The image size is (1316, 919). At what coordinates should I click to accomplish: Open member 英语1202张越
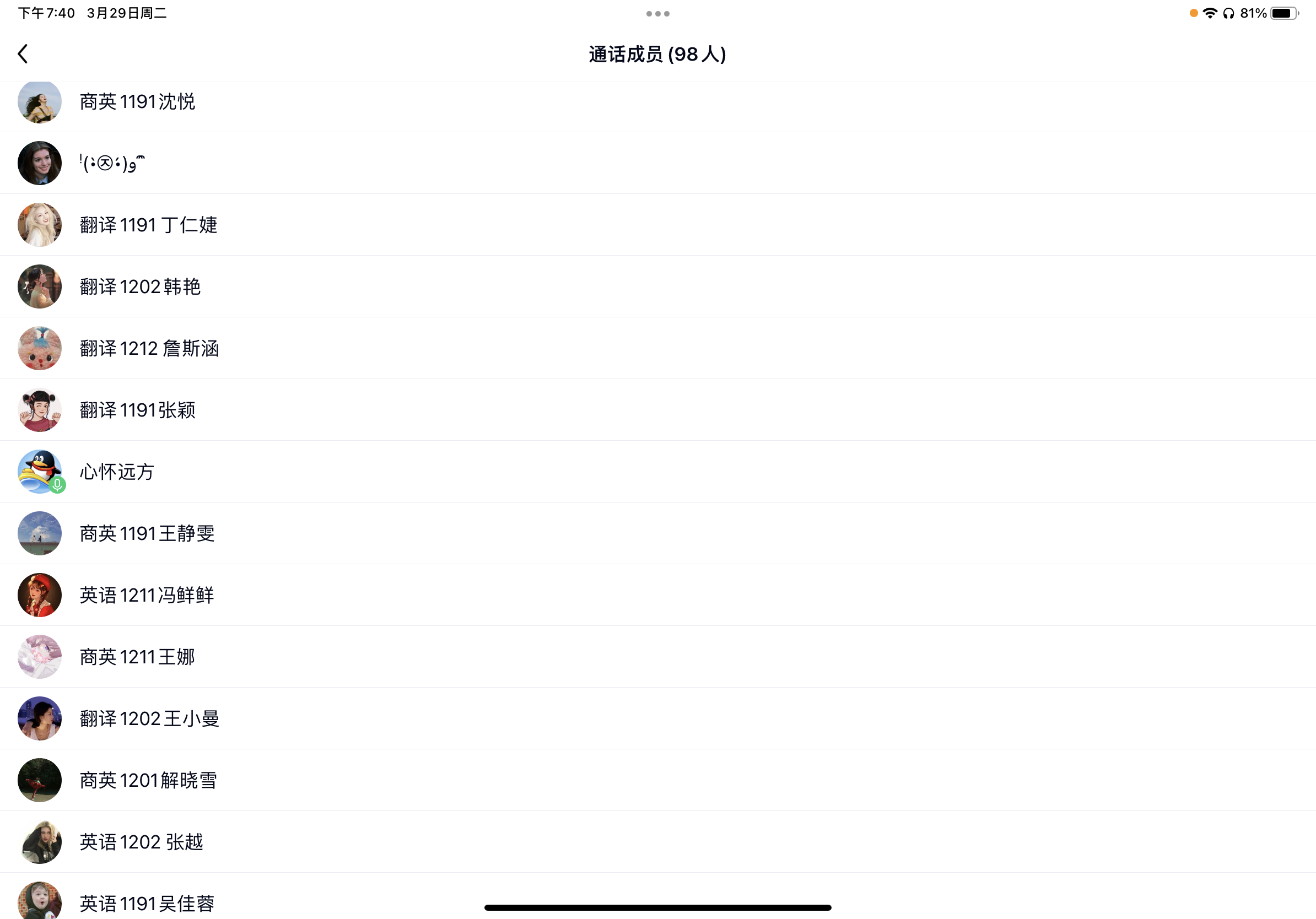click(x=142, y=842)
